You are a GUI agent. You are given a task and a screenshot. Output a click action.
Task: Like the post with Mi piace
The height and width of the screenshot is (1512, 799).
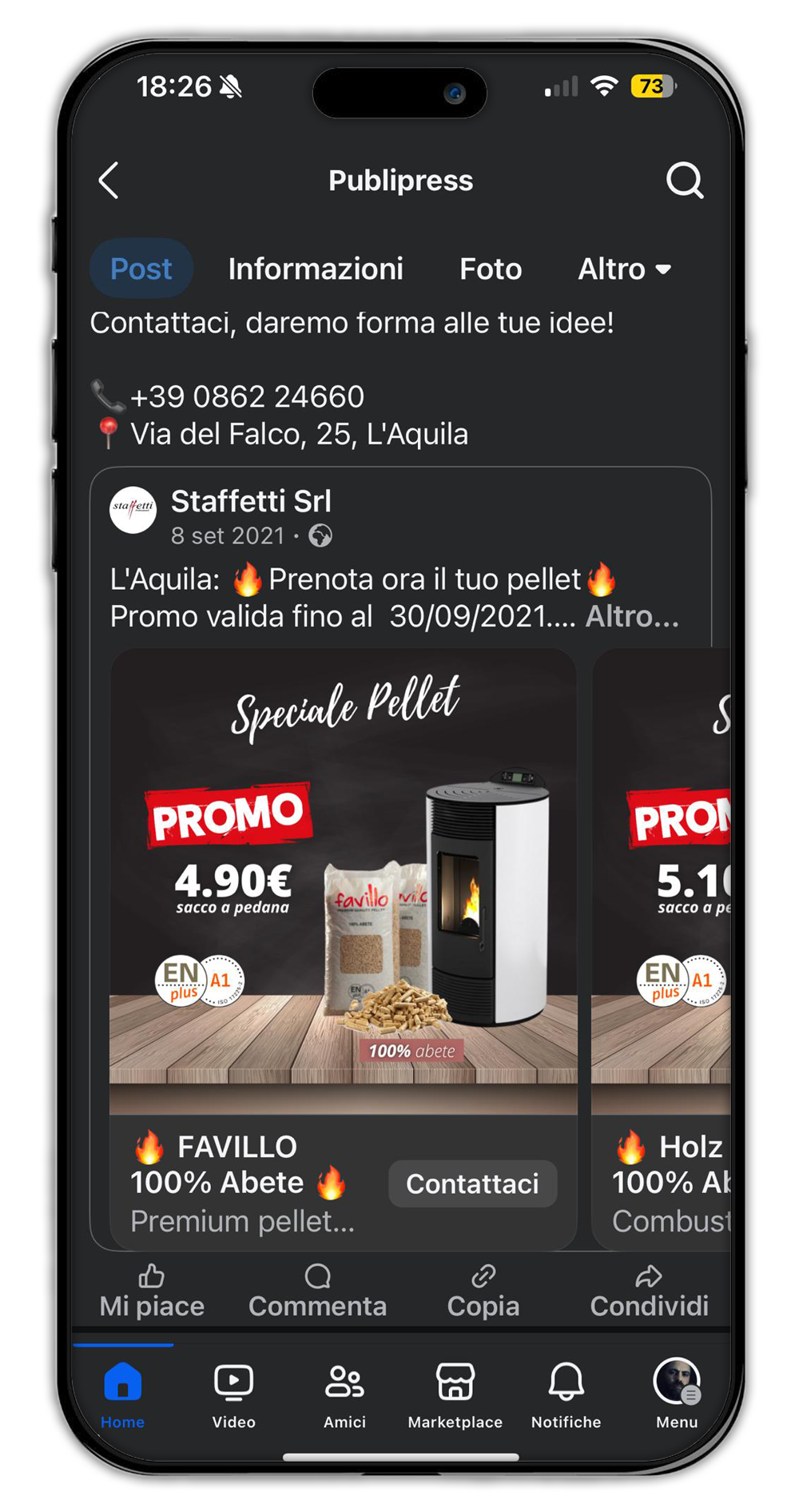[152, 1291]
